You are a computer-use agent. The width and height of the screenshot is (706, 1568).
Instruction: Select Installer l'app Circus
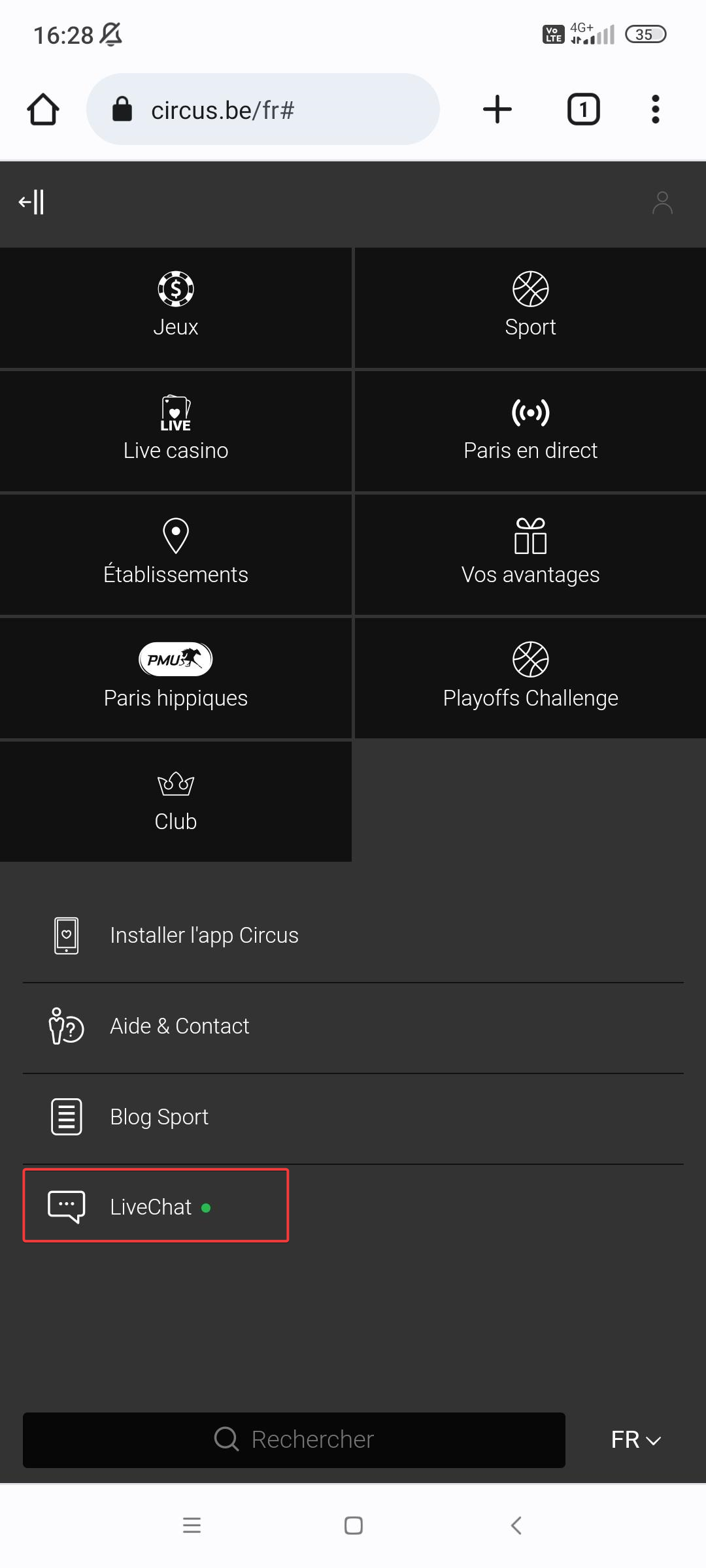[204, 936]
